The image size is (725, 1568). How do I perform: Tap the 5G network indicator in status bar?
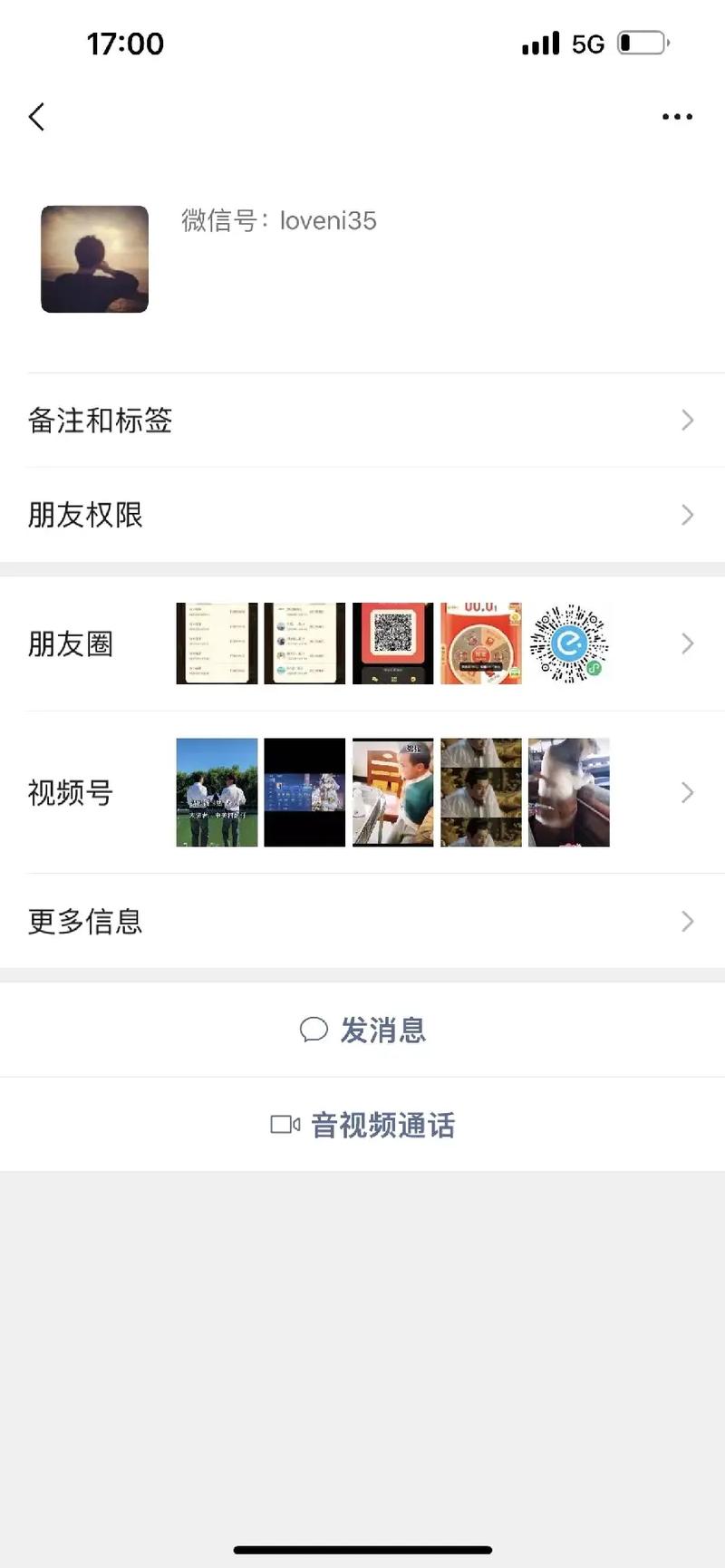coord(589,43)
